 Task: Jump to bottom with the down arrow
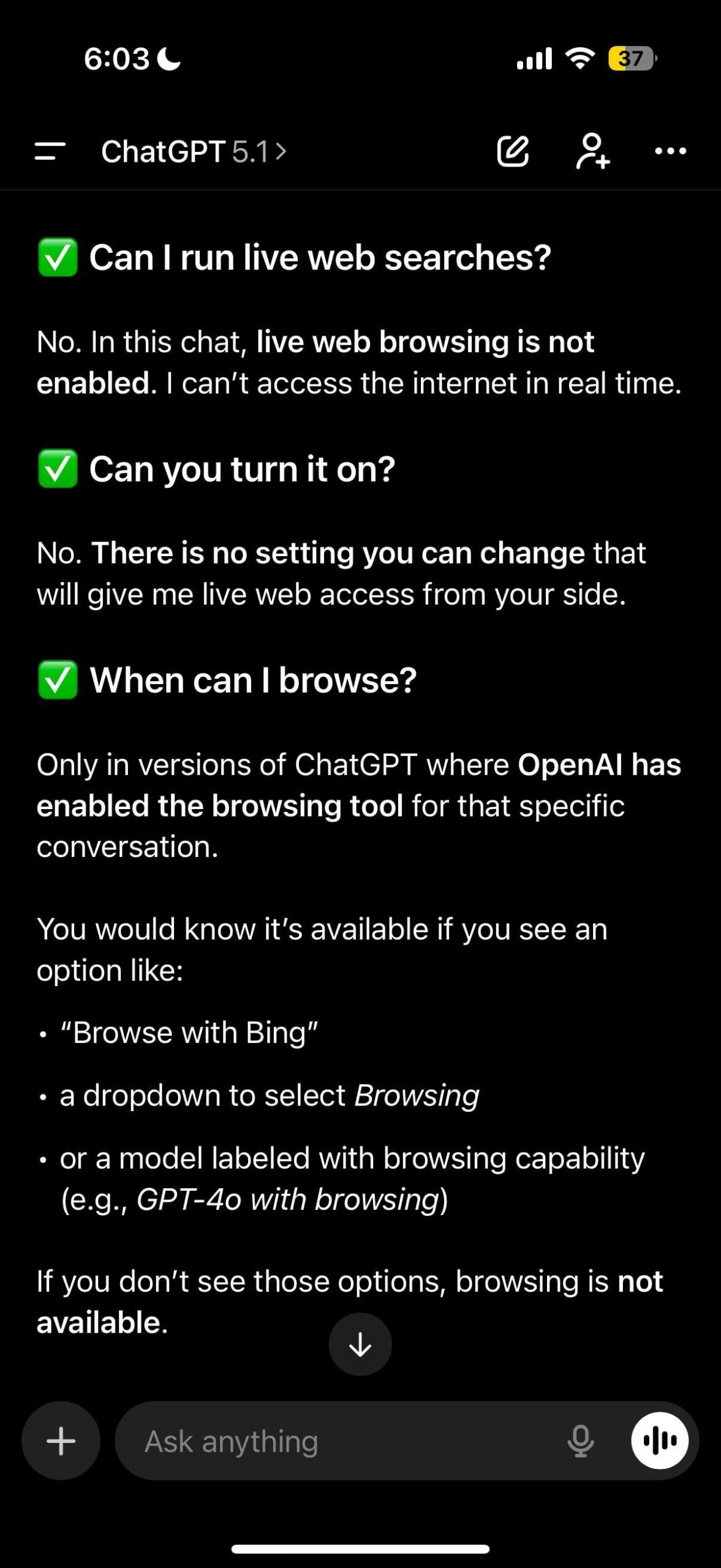coord(360,1344)
